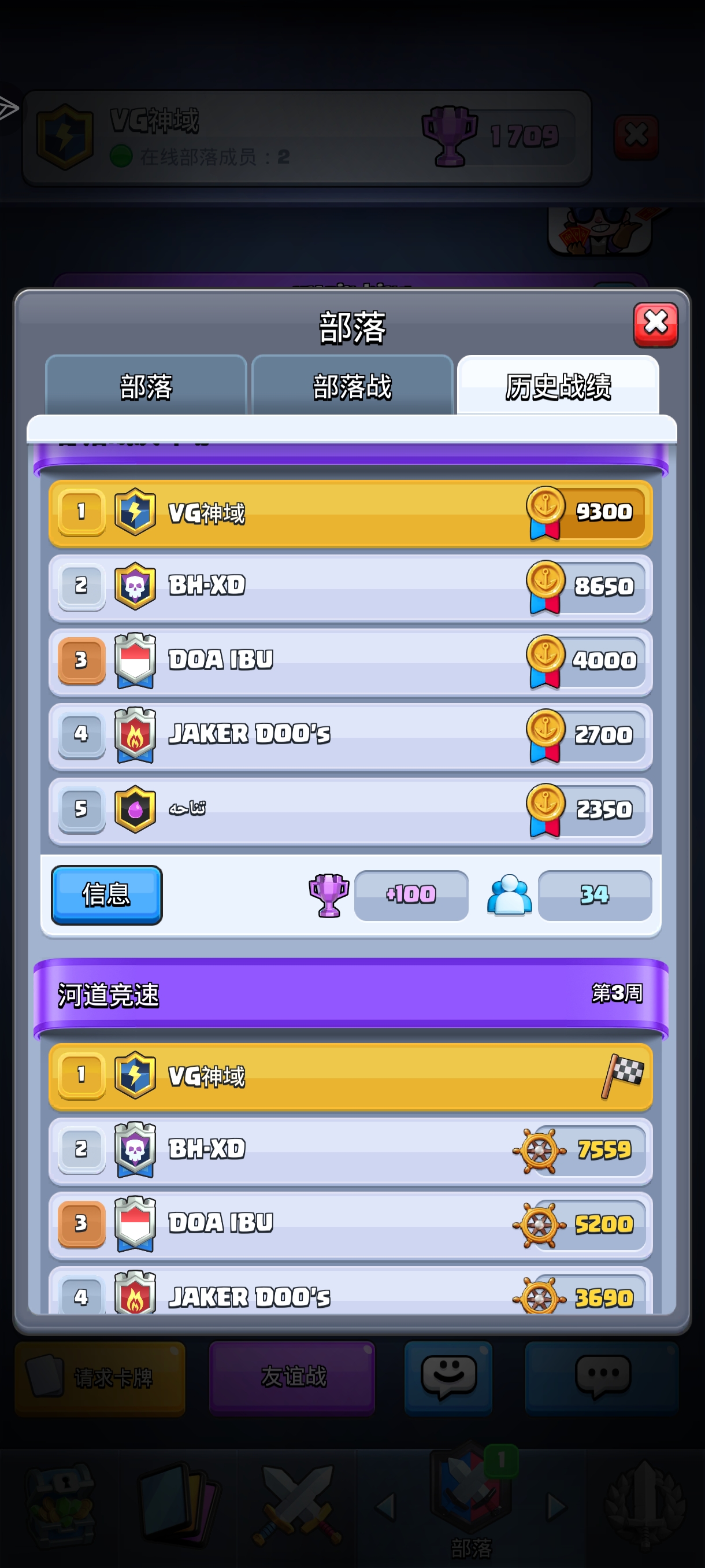This screenshot has width=705, height=1568.
Task: Select the BH-XD row with 8650 medals
Action: point(350,587)
